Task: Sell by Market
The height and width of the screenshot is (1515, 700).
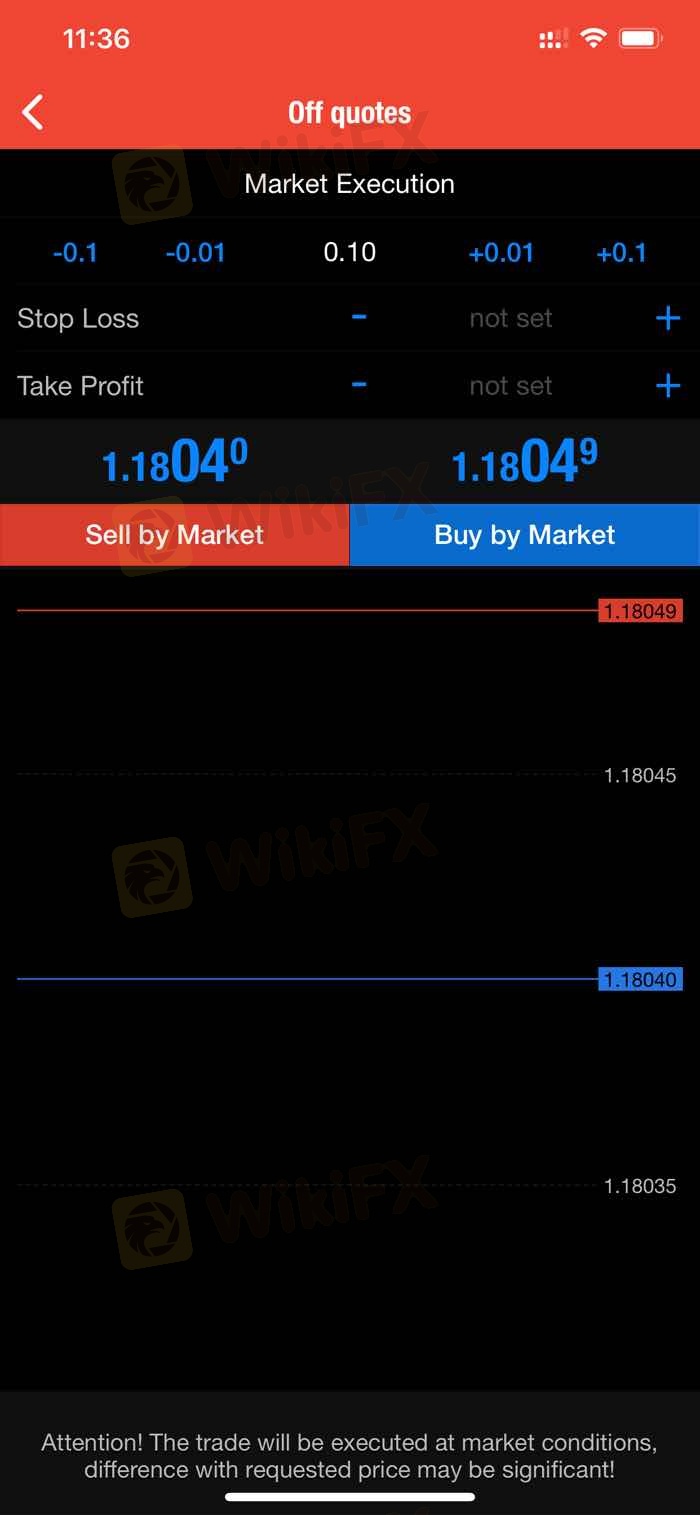Action: pyautogui.click(x=175, y=535)
